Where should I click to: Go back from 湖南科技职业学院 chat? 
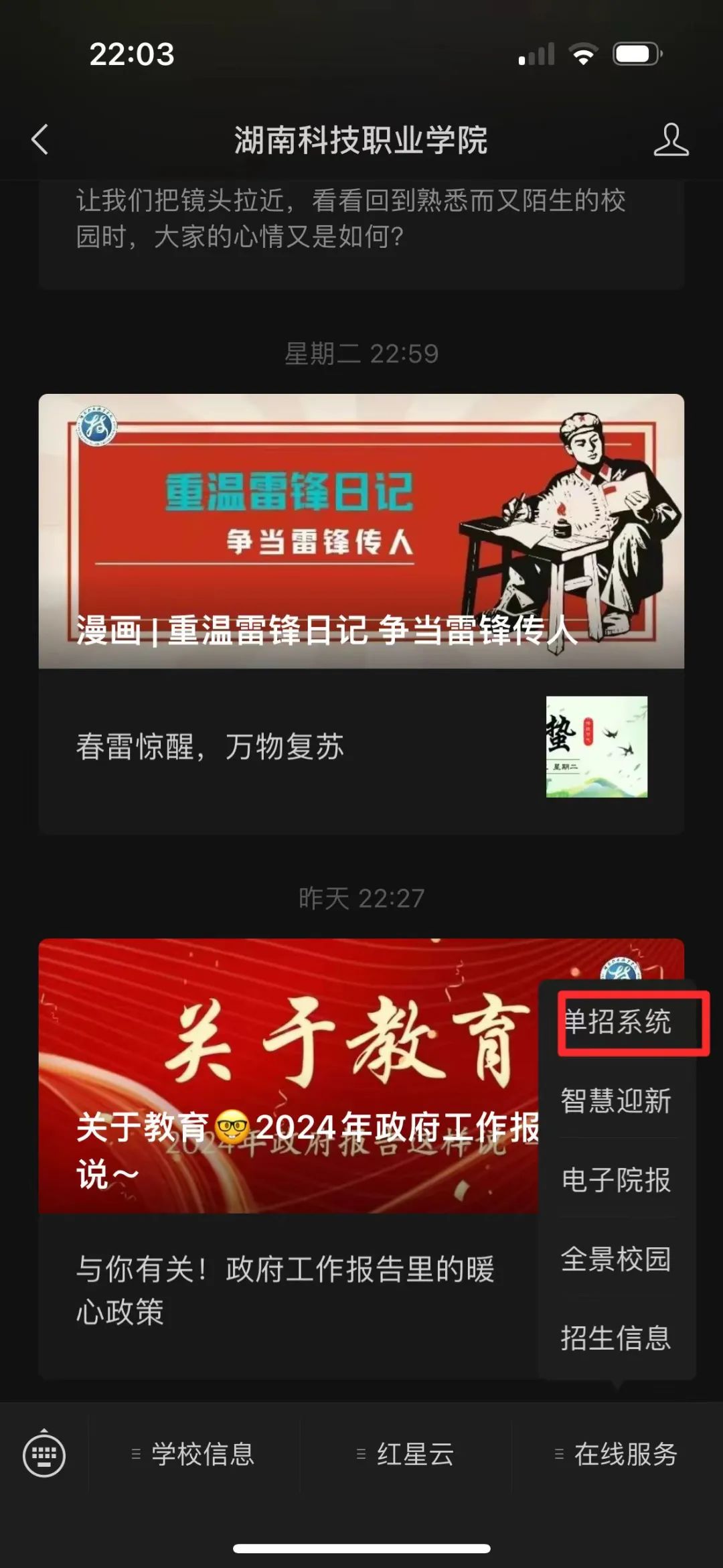(40, 140)
